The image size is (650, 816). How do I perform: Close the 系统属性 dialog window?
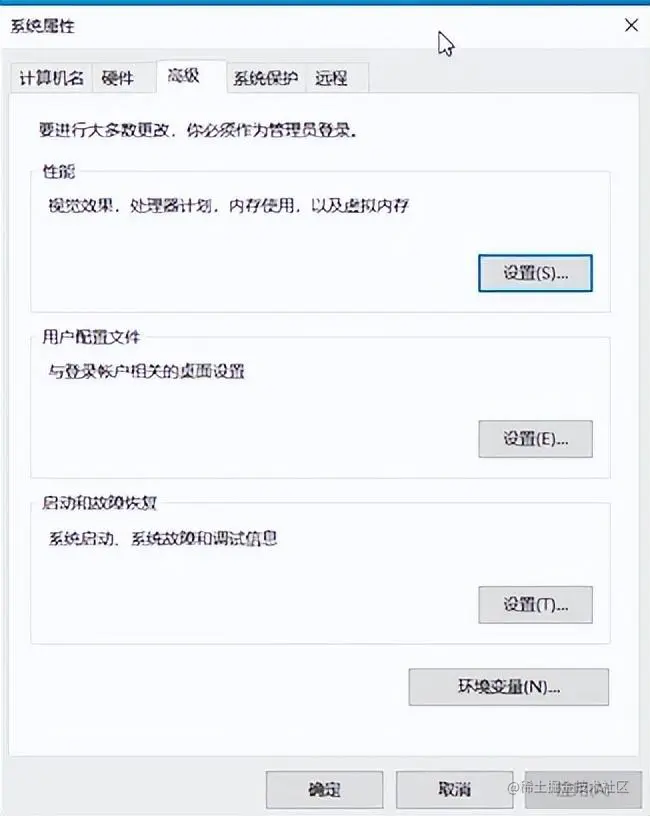[x=631, y=26]
